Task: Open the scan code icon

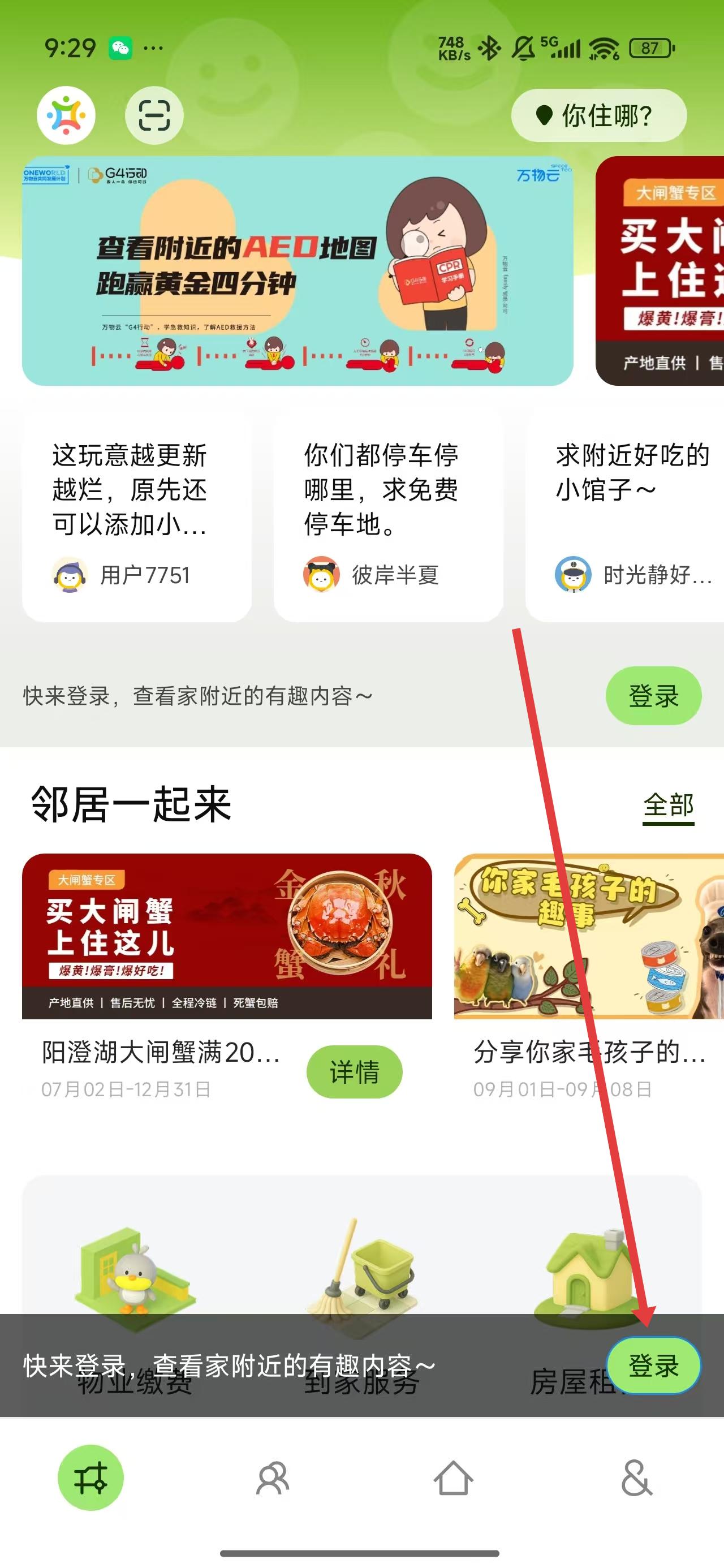Action: point(154,115)
